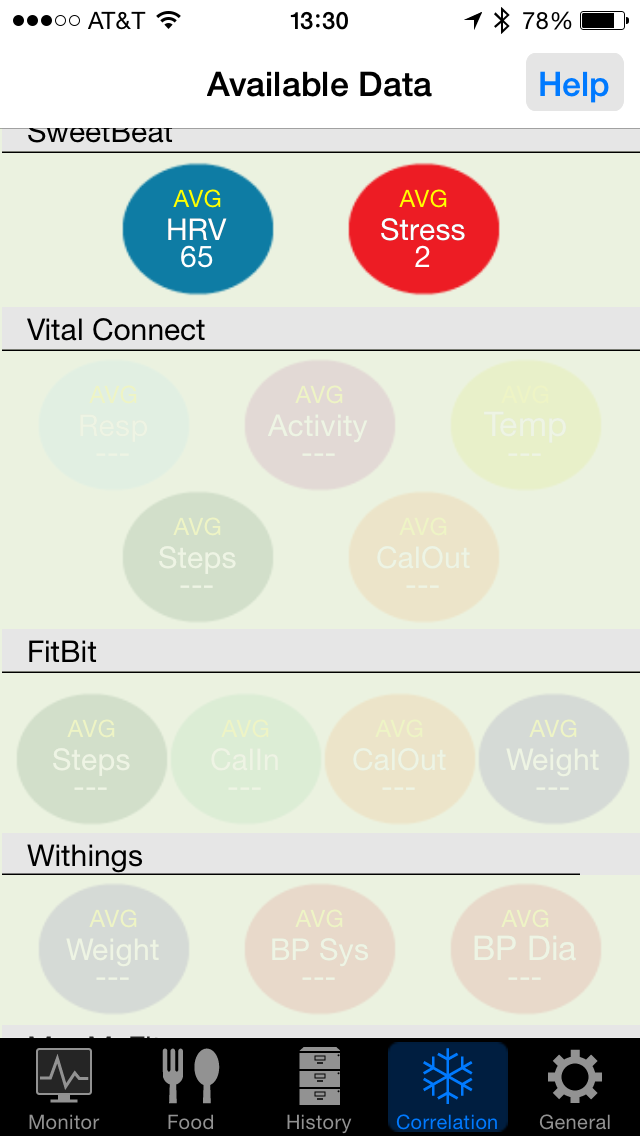
Task: Select the AVG HRV bubble
Action: [x=197, y=229]
